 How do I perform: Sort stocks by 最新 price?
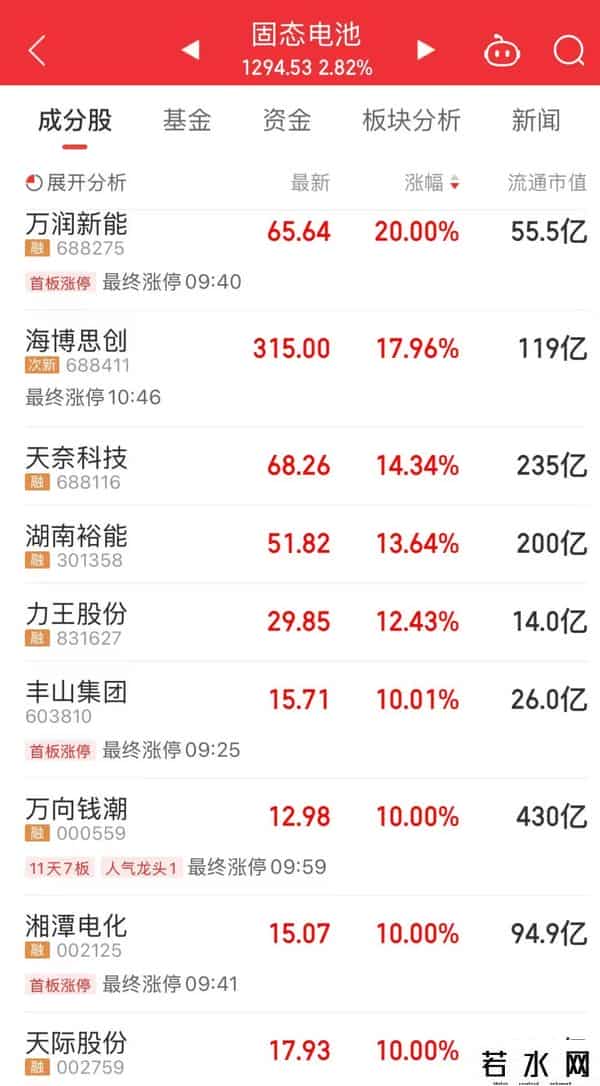(310, 183)
